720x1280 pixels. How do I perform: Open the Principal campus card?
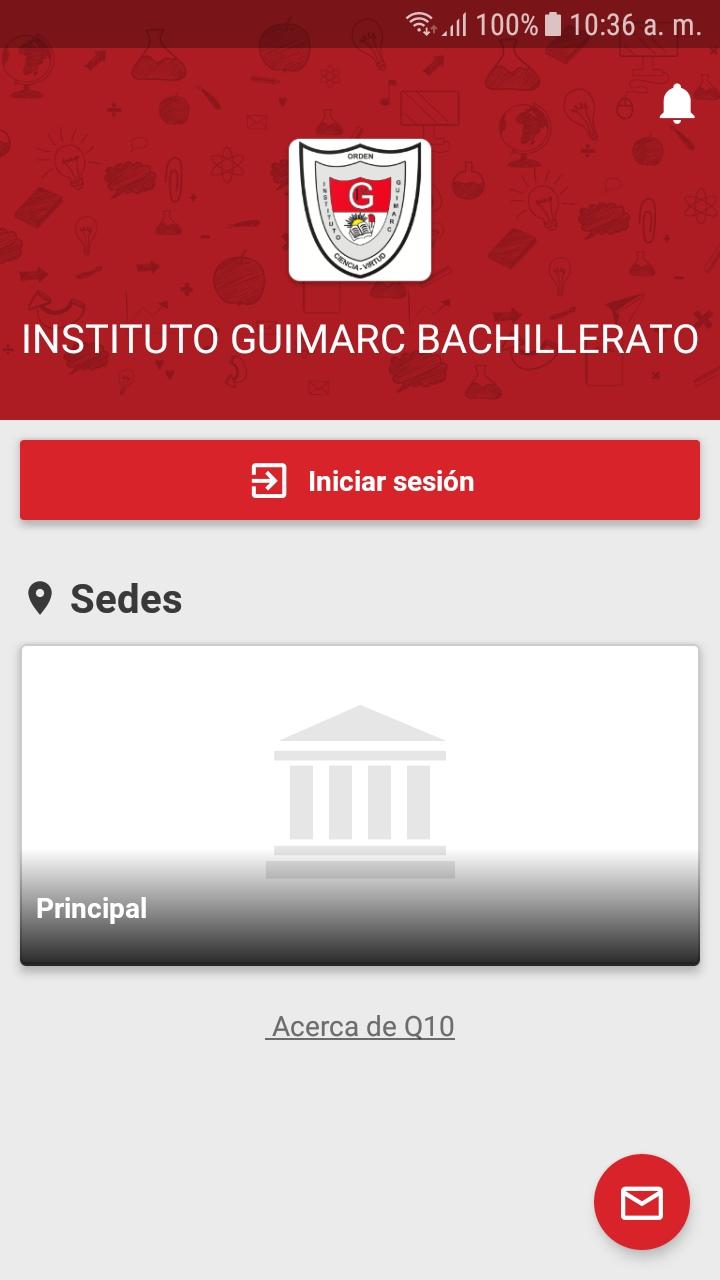[360, 805]
